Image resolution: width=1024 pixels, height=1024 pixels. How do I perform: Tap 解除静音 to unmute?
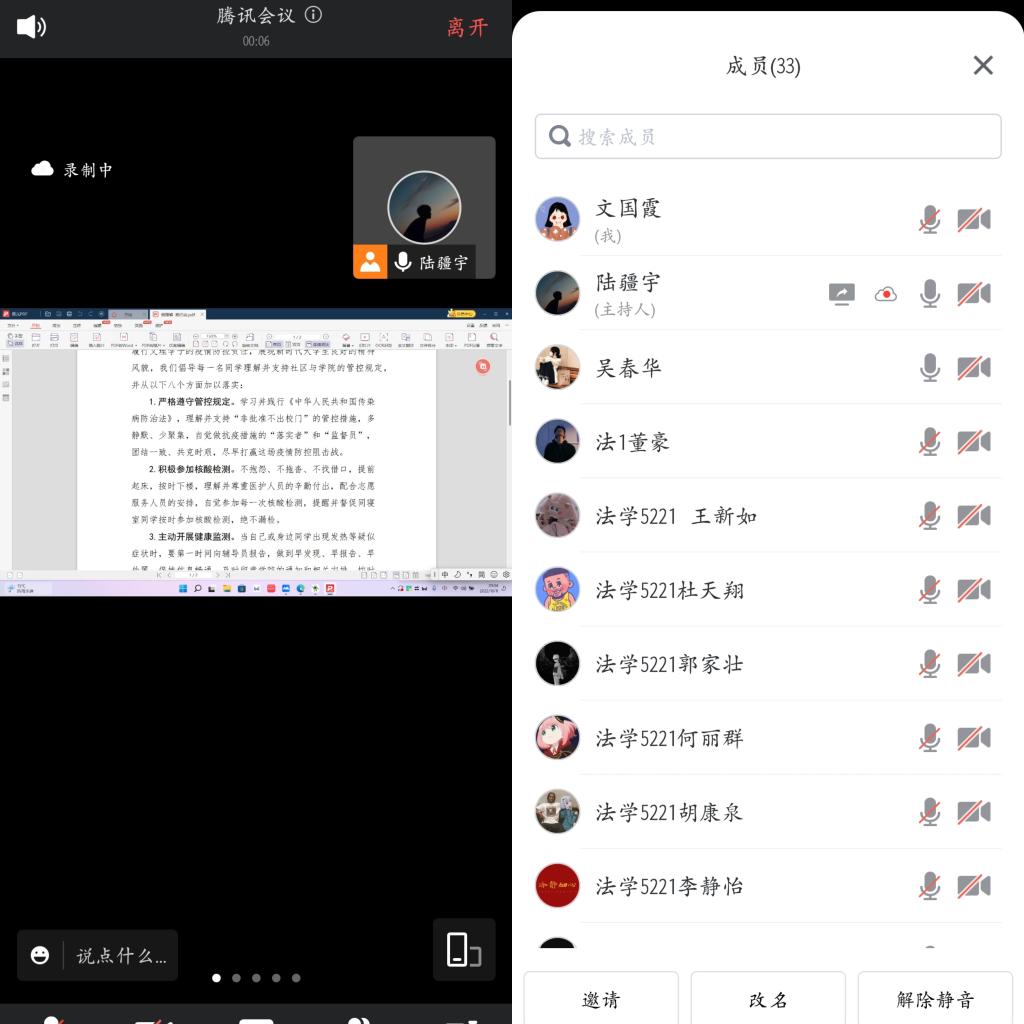935,999
